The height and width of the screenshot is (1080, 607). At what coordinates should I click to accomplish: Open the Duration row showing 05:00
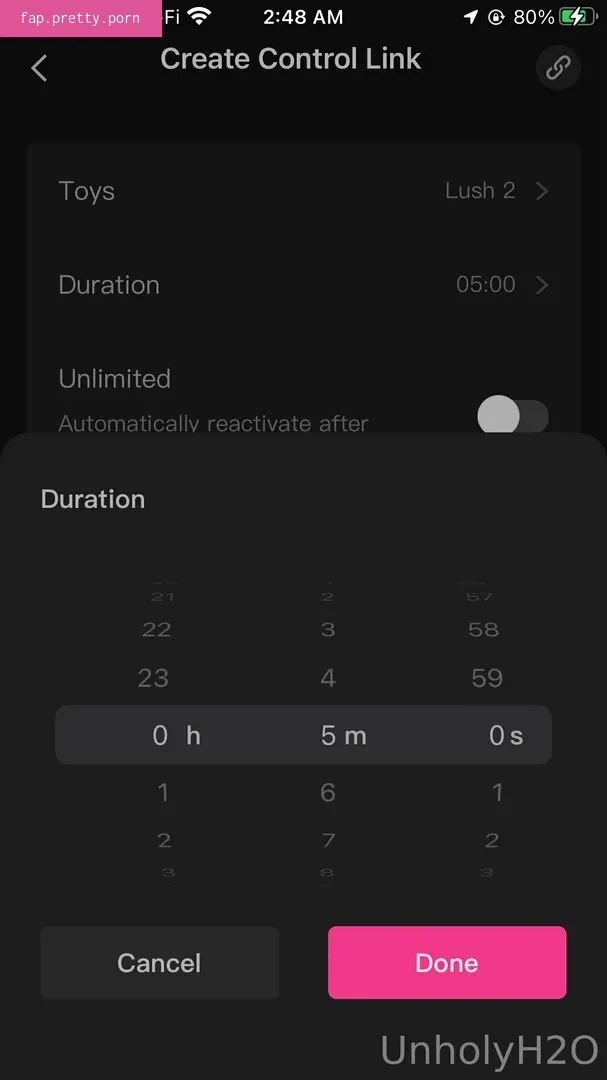[x=303, y=284]
